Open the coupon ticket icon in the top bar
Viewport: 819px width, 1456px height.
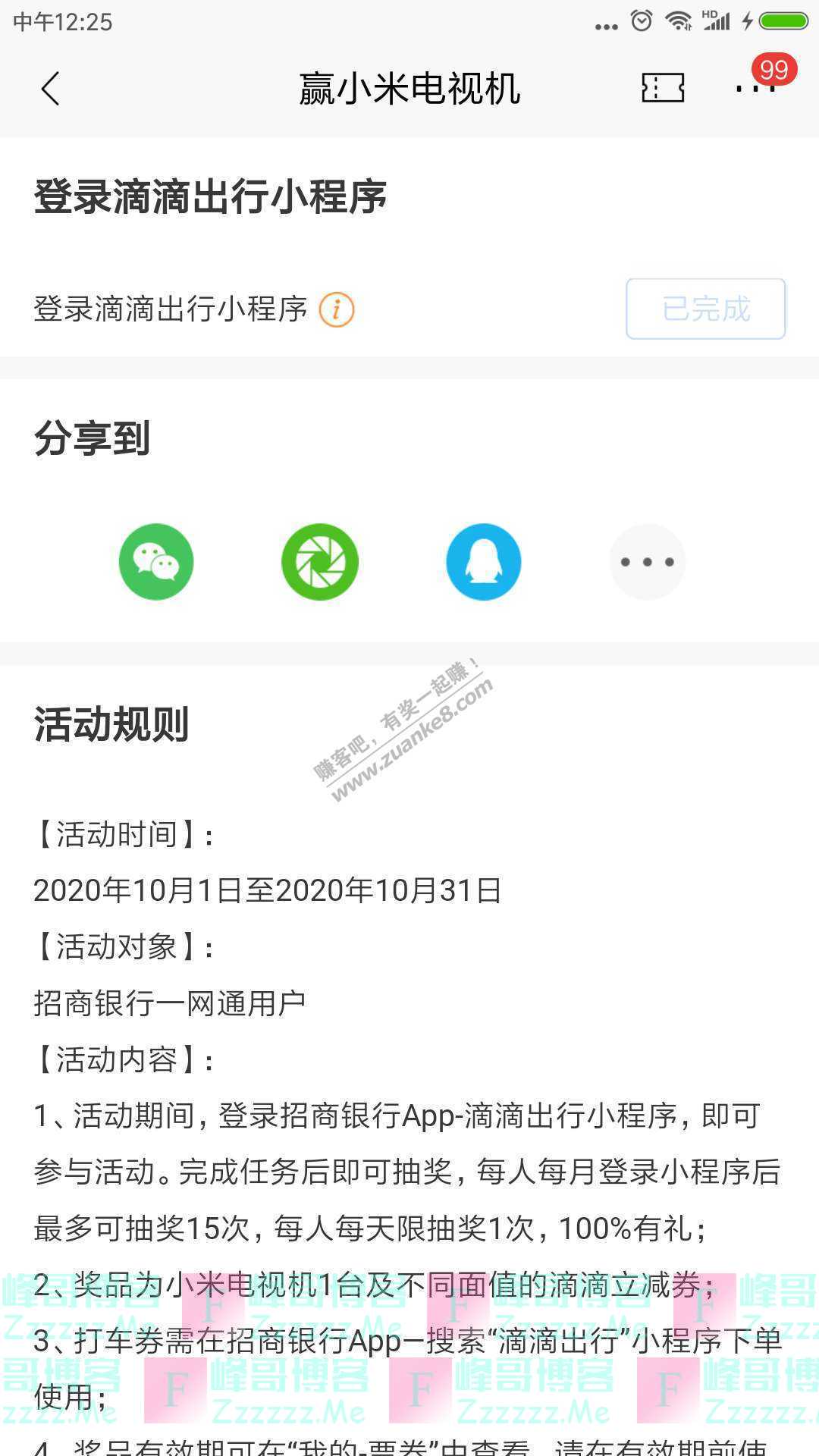point(663,88)
